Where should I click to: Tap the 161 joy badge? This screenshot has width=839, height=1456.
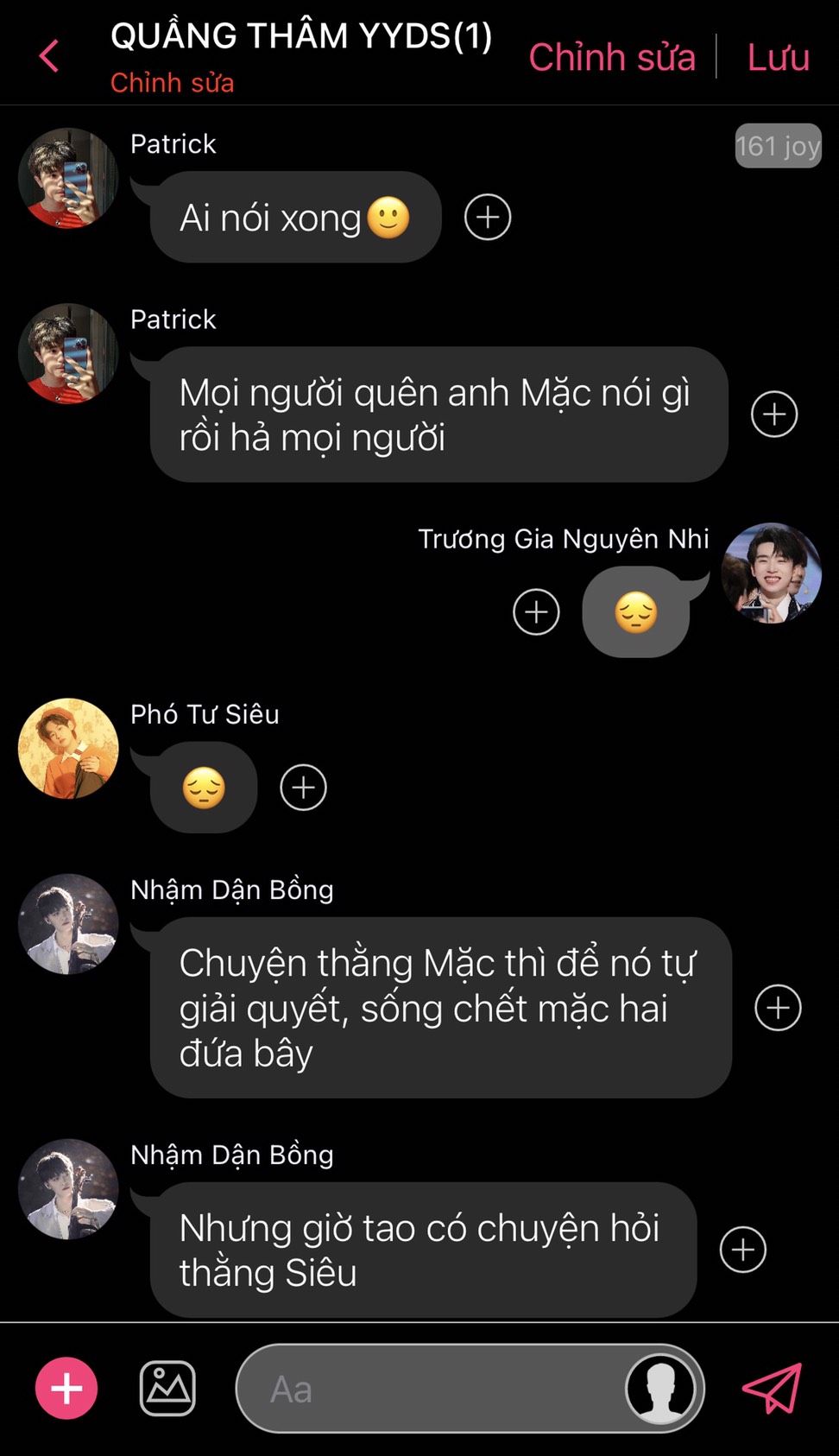point(777,146)
